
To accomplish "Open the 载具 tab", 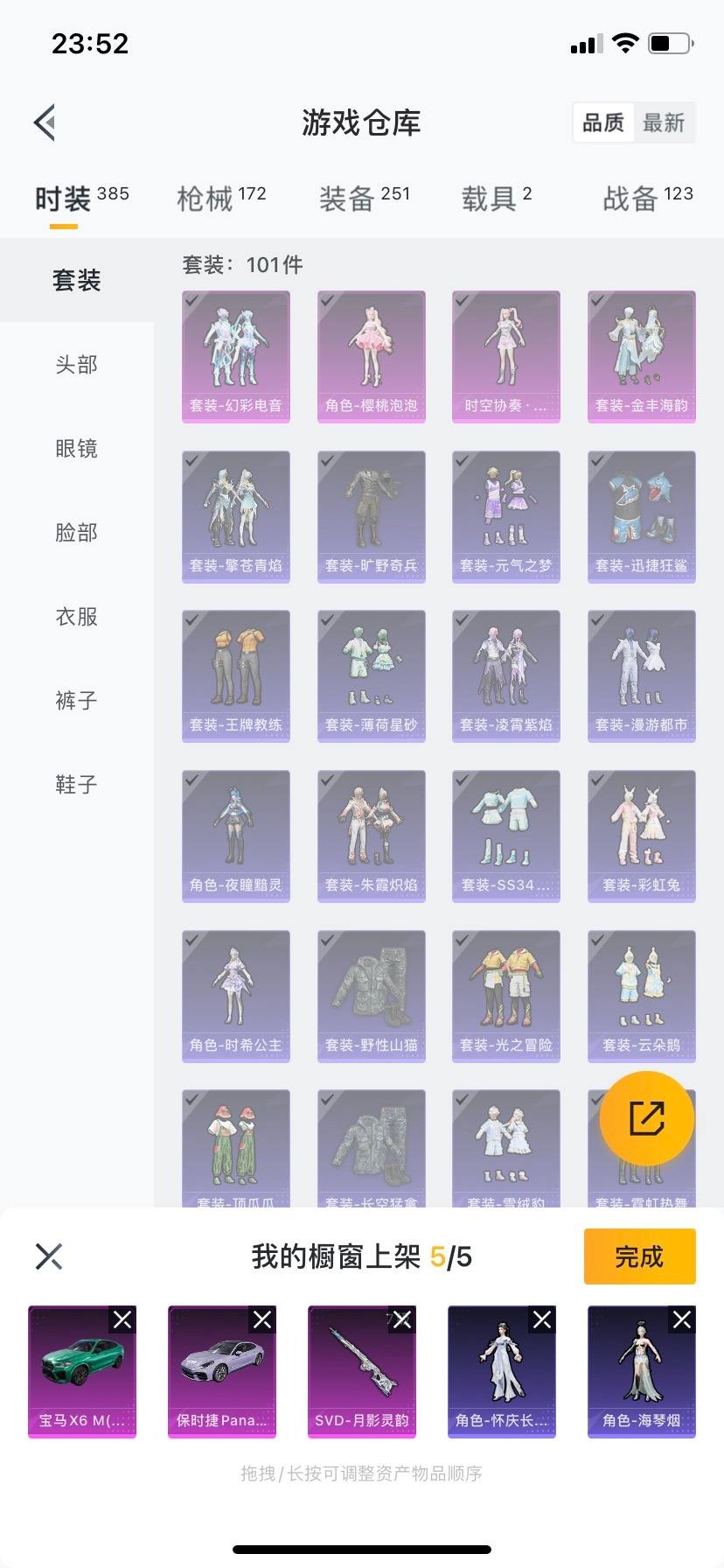I will coord(496,199).
